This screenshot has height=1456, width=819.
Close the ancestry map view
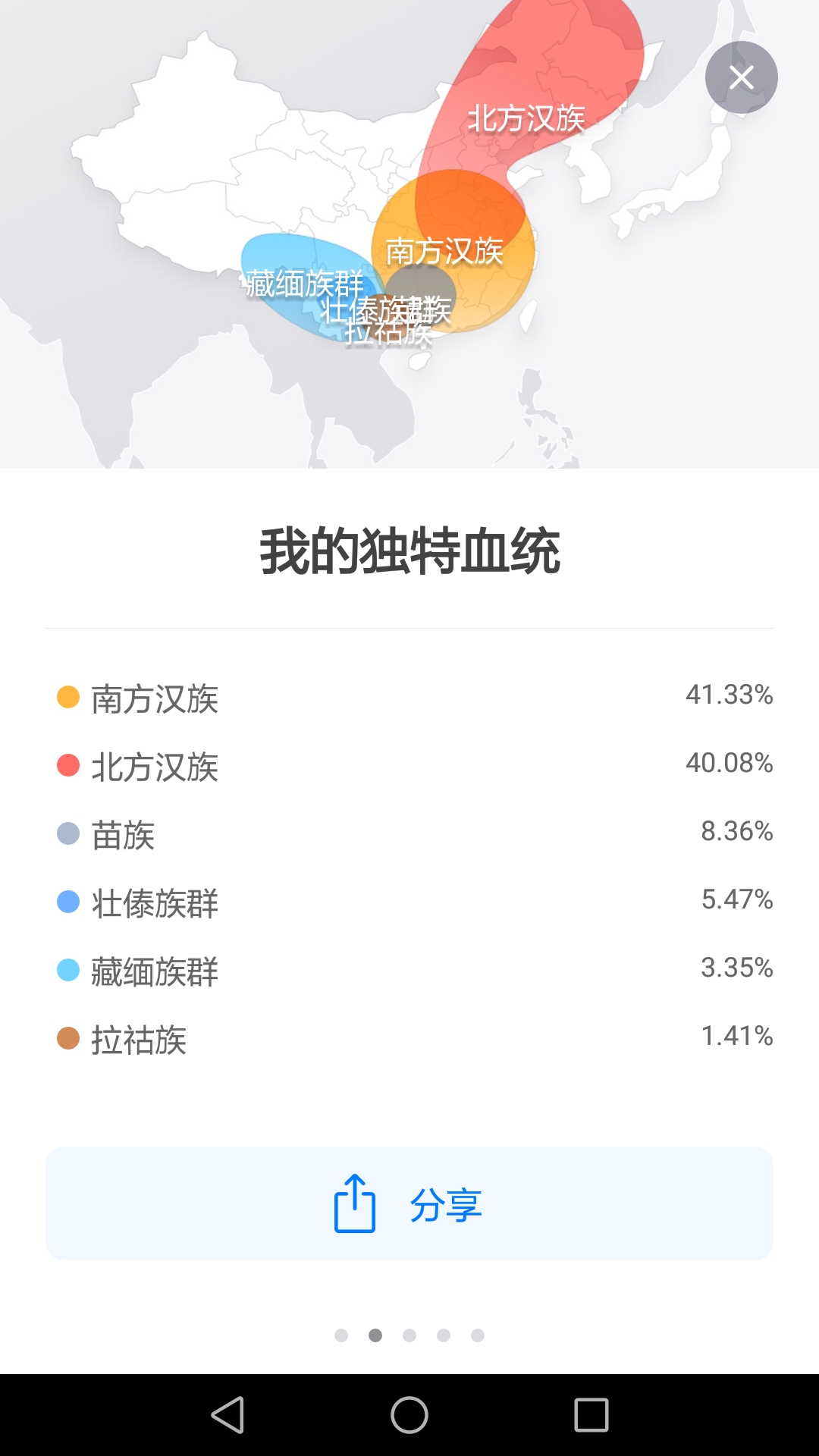(741, 77)
